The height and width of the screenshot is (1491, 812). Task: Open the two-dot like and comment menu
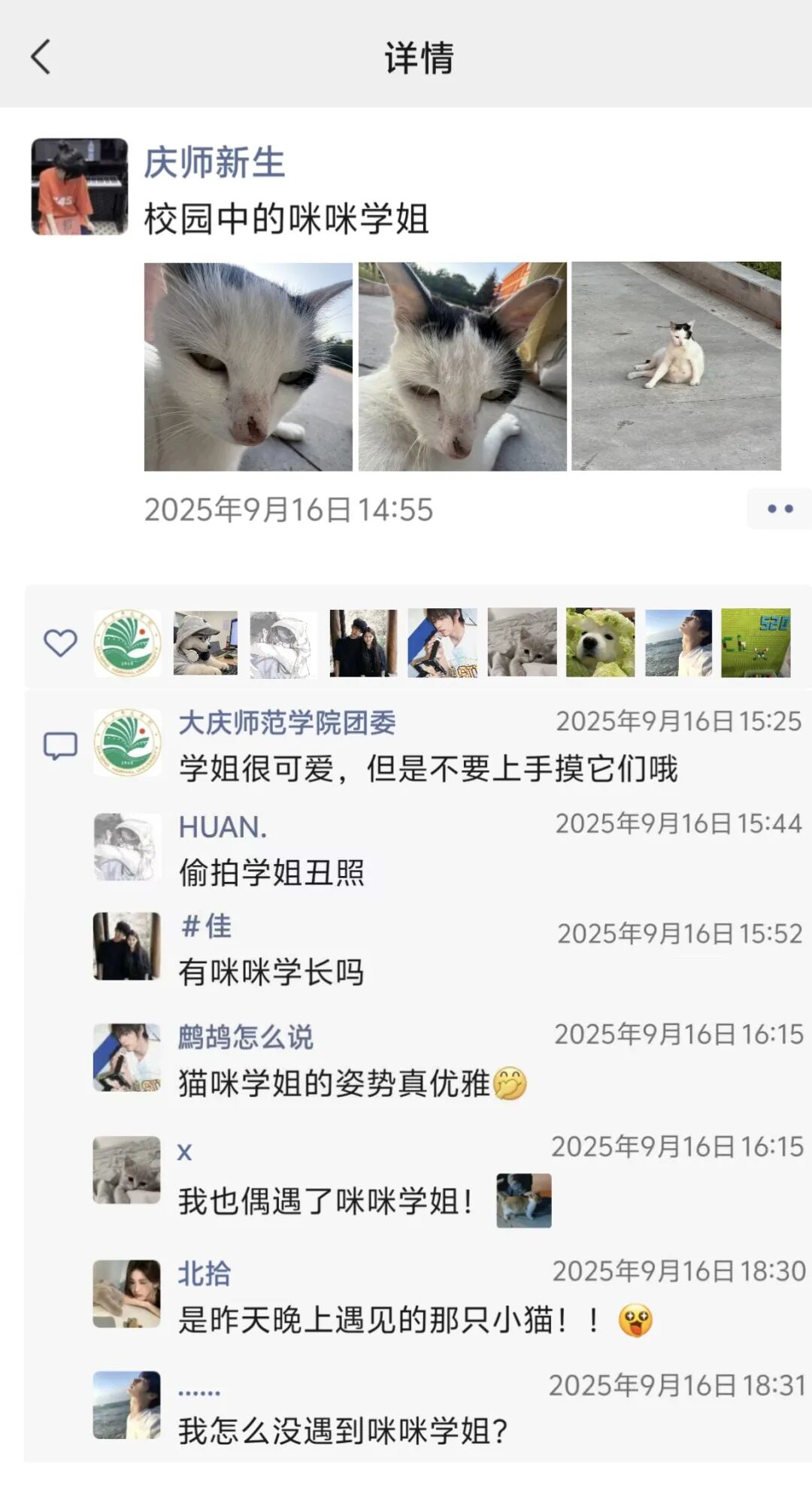click(x=779, y=509)
